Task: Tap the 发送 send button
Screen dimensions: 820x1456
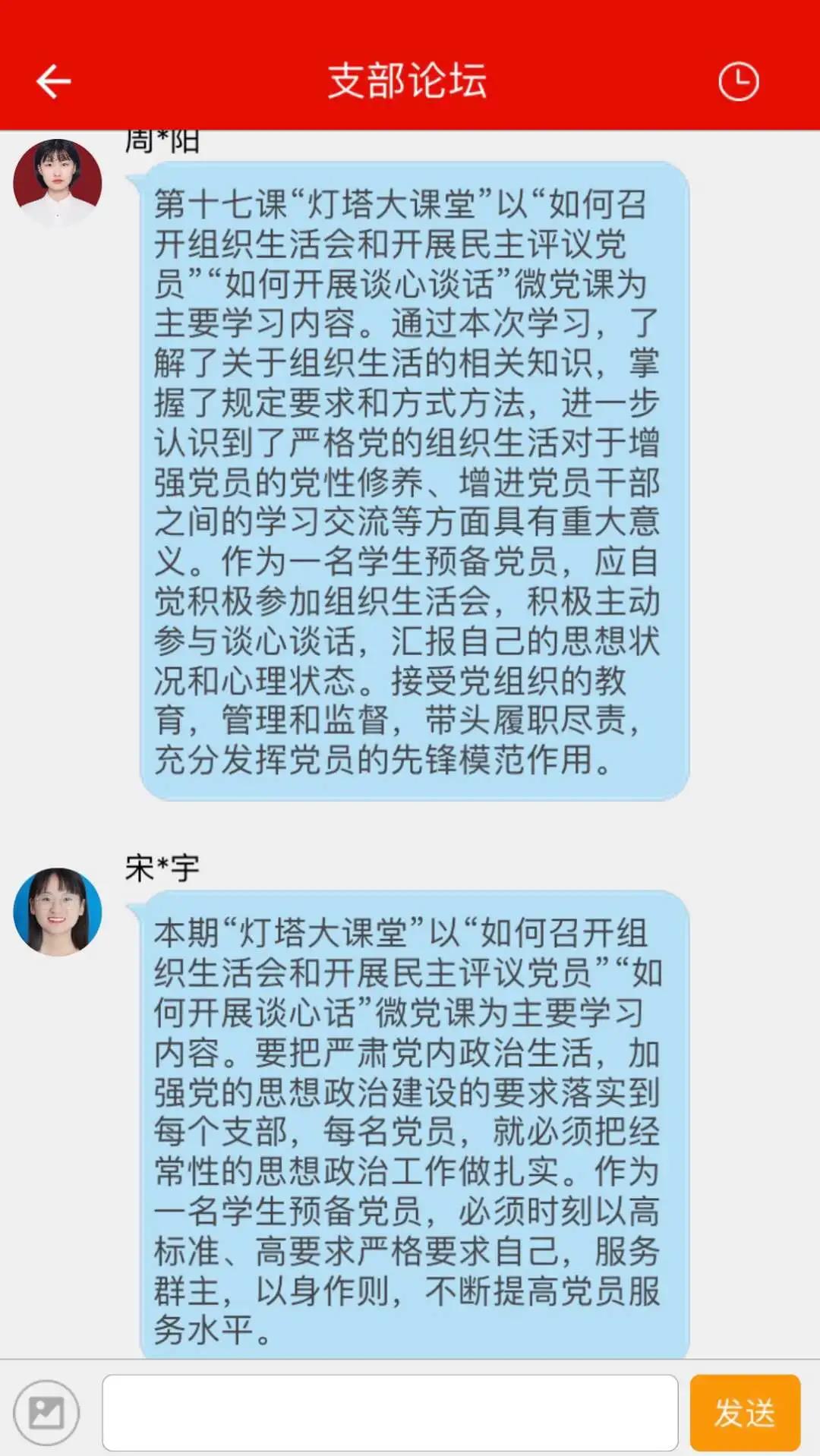Action: click(744, 1413)
